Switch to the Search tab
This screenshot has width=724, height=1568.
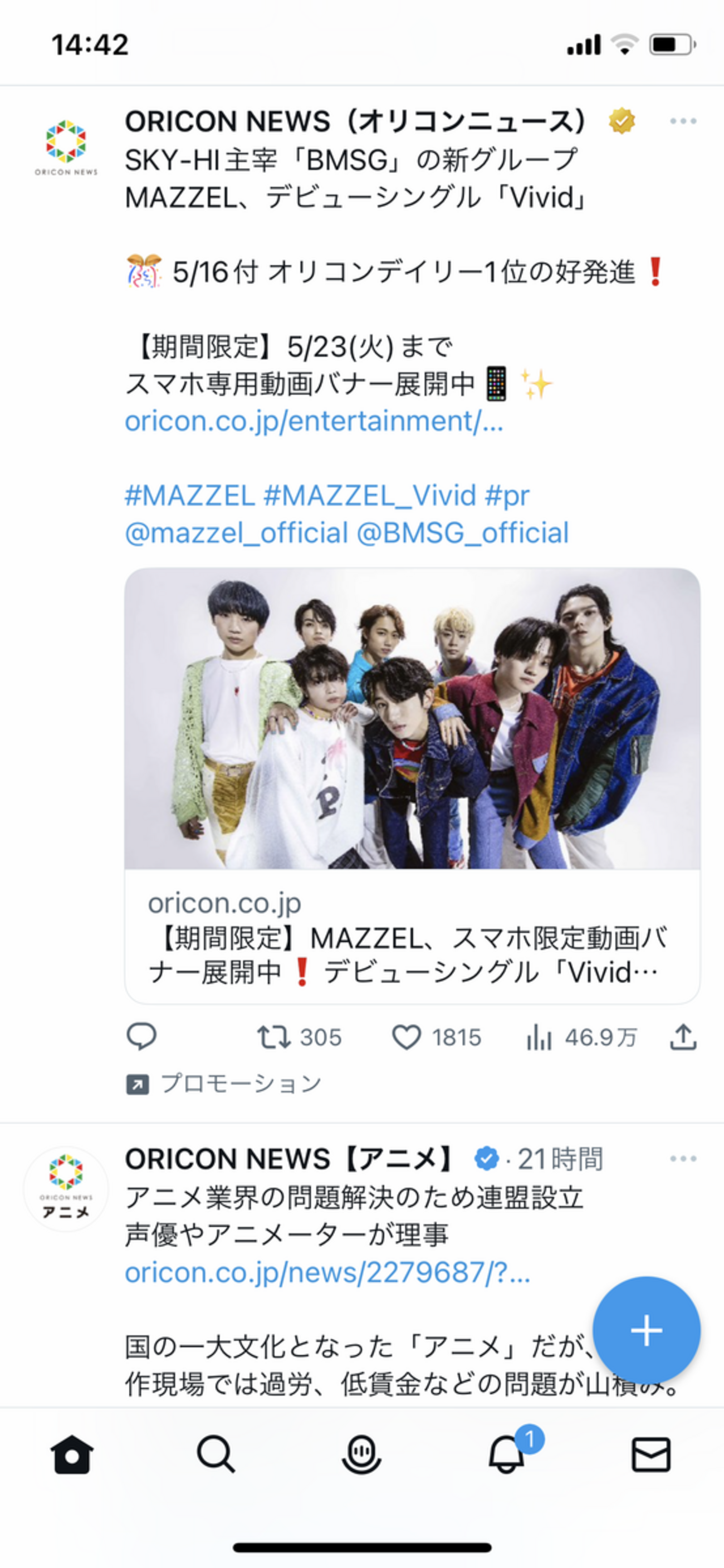(216, 1455)
